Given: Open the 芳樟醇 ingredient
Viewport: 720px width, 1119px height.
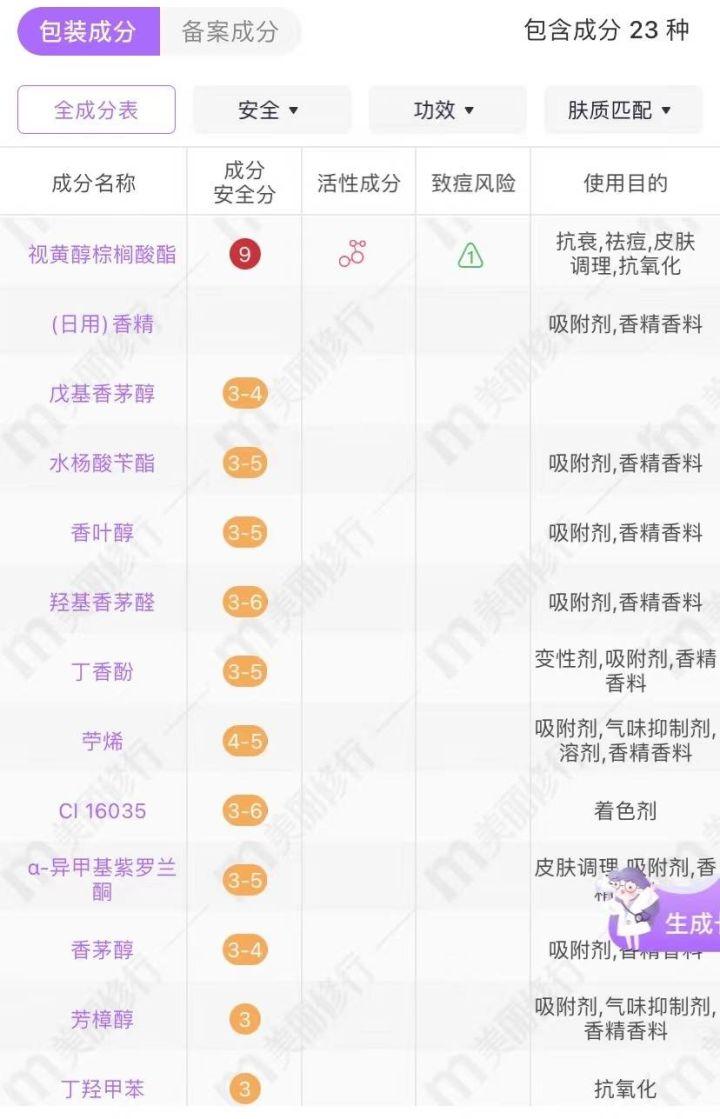Looking at the screenshot, I should 102,1019.
